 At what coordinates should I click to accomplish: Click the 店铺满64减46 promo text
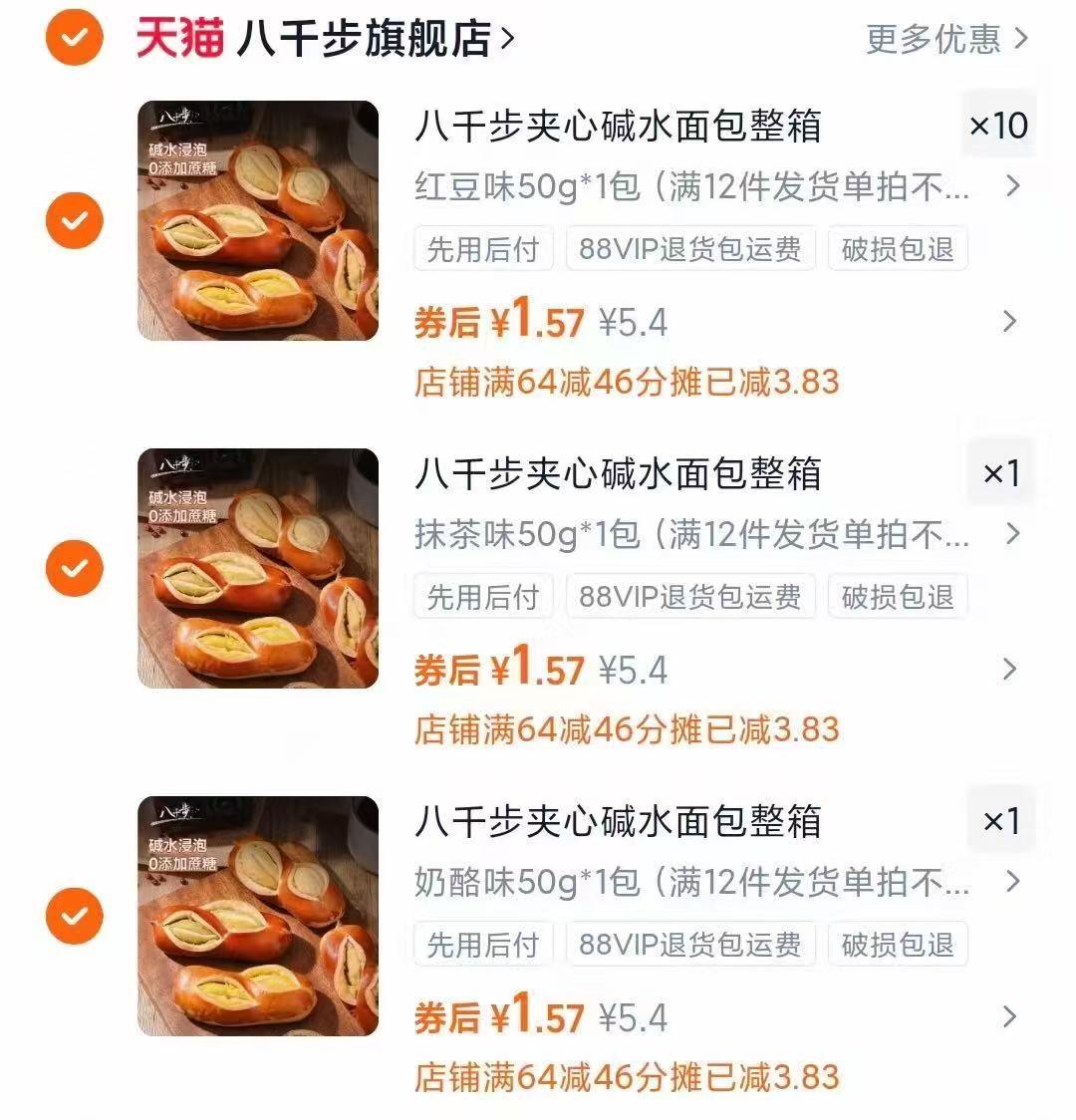[628, 383]
